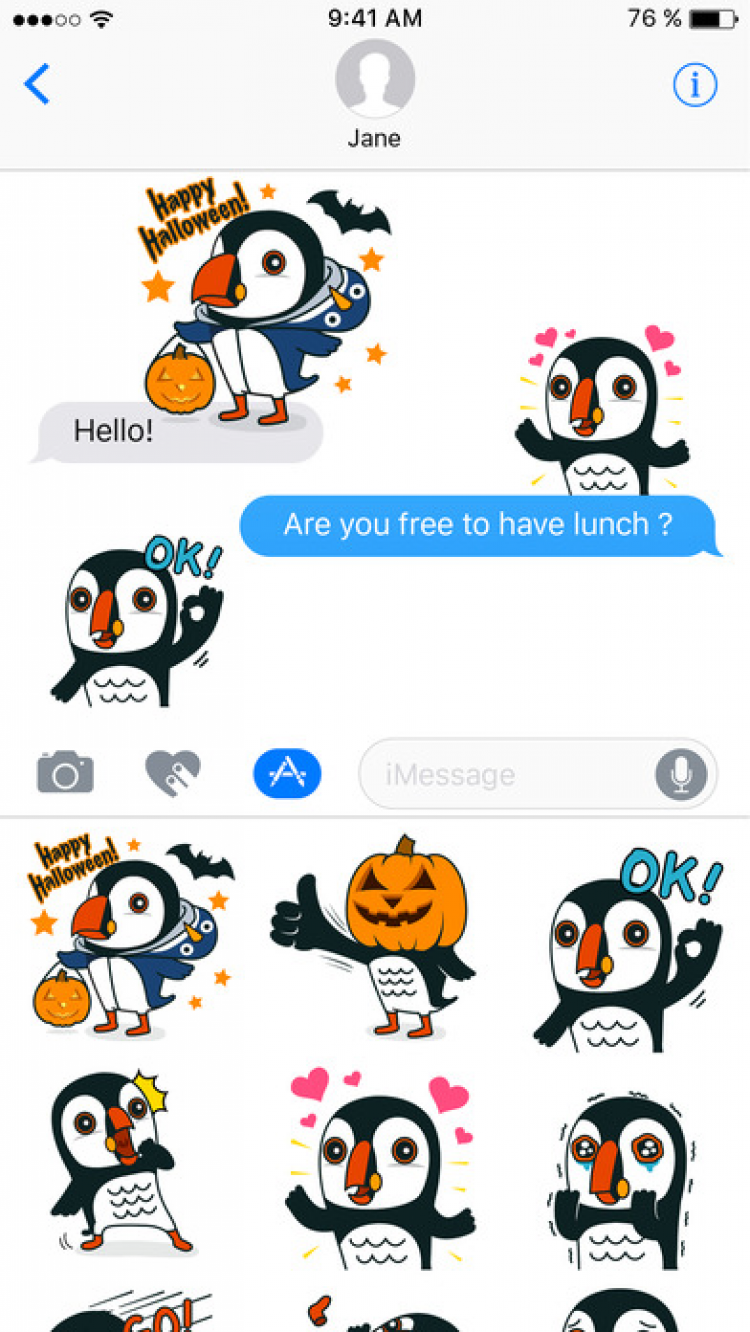Open Jane's contact avatar
This screenshot has height=1332, width=750.
point(375,80)
